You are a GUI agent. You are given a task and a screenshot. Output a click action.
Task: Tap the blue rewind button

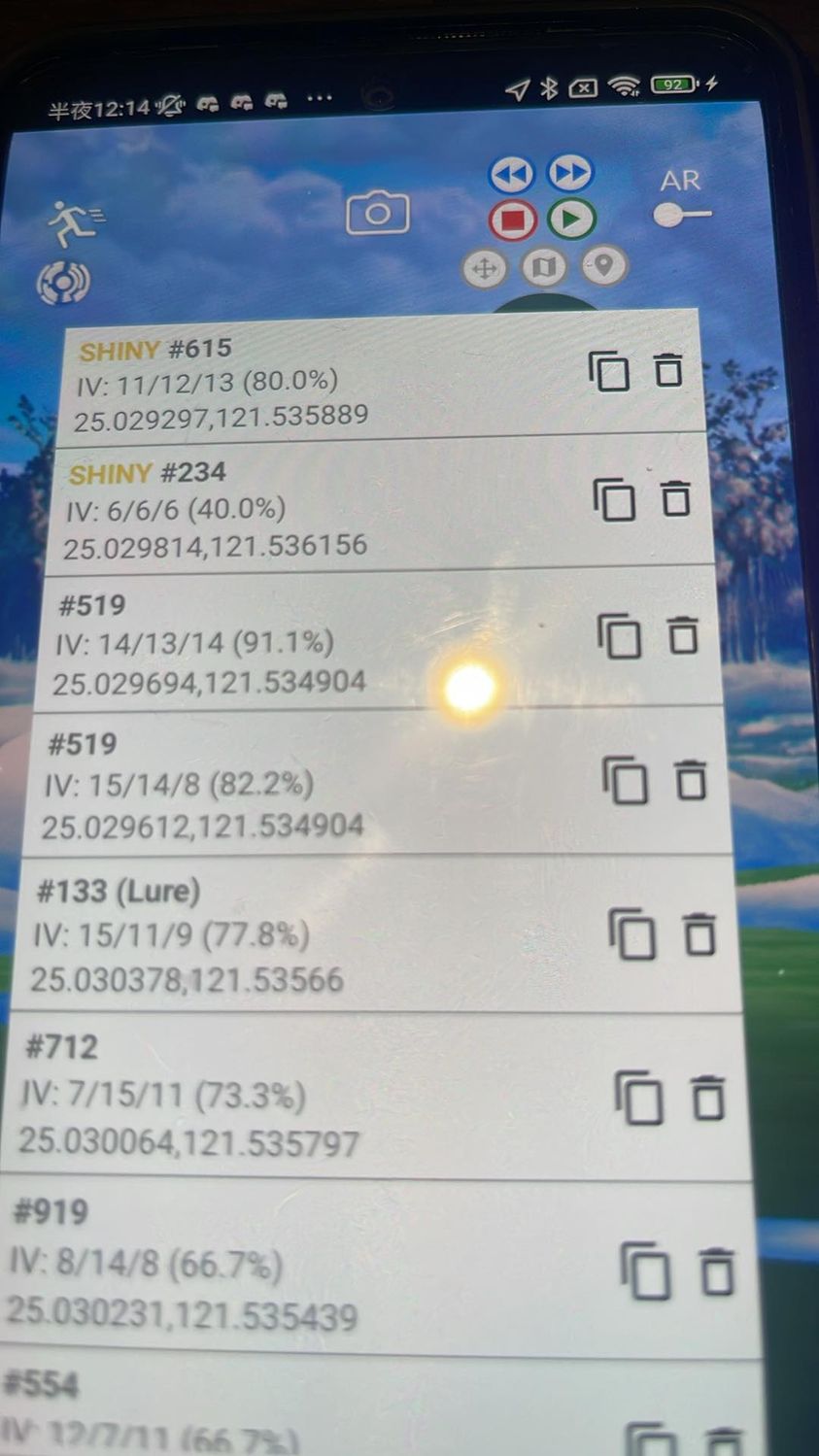(x=511, y=176)
